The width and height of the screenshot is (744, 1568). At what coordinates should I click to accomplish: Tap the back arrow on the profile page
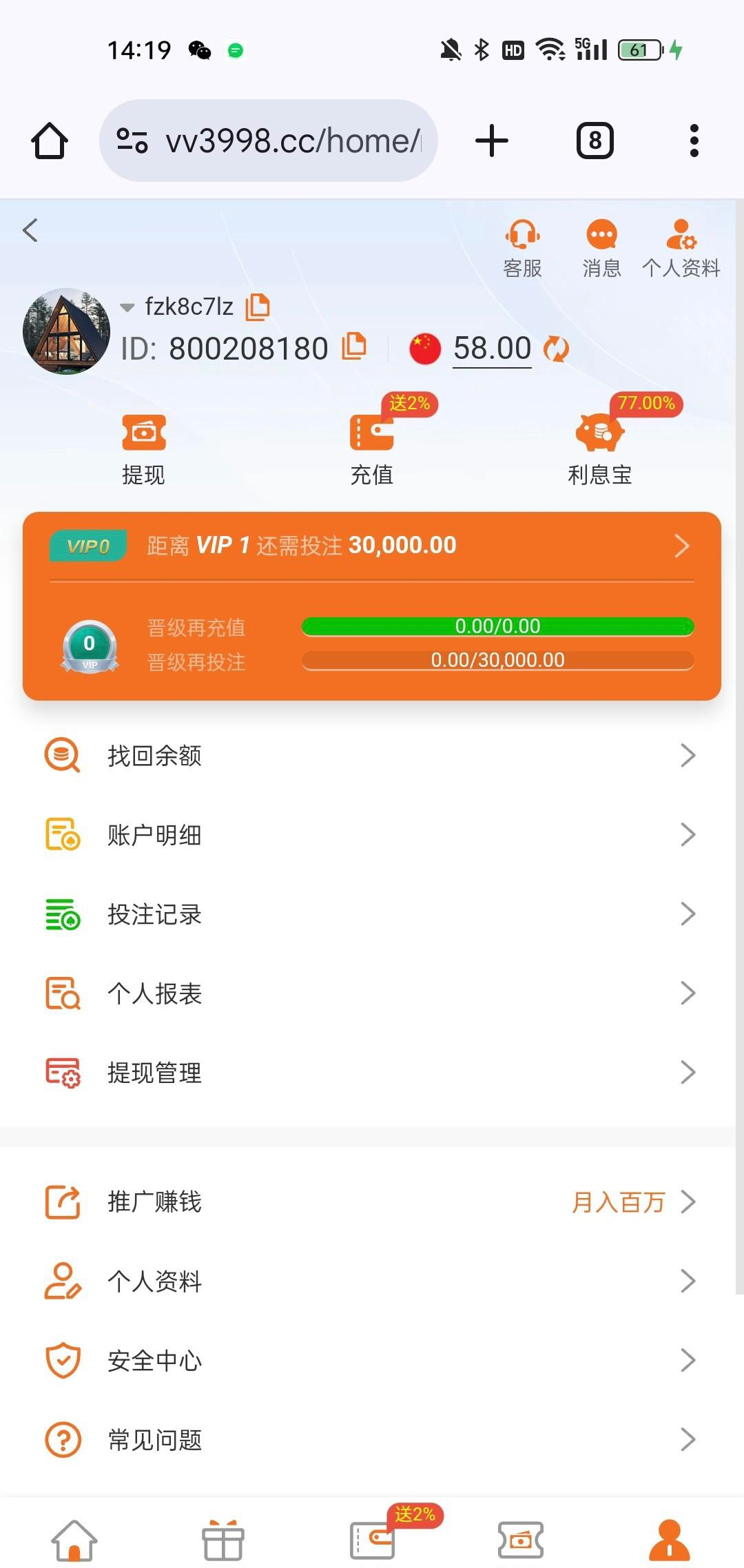30,230
